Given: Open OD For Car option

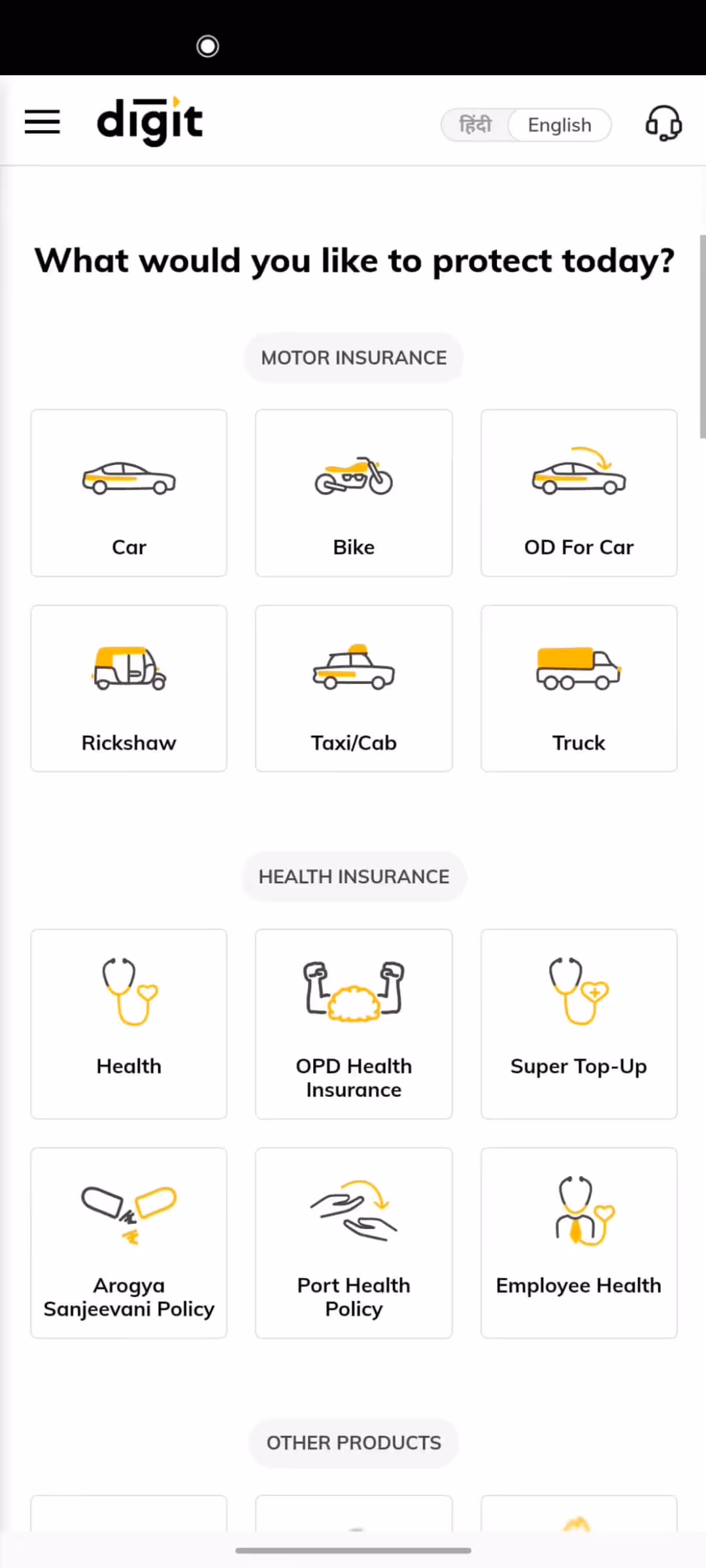Looking at the screenshot, I should 579,493.
